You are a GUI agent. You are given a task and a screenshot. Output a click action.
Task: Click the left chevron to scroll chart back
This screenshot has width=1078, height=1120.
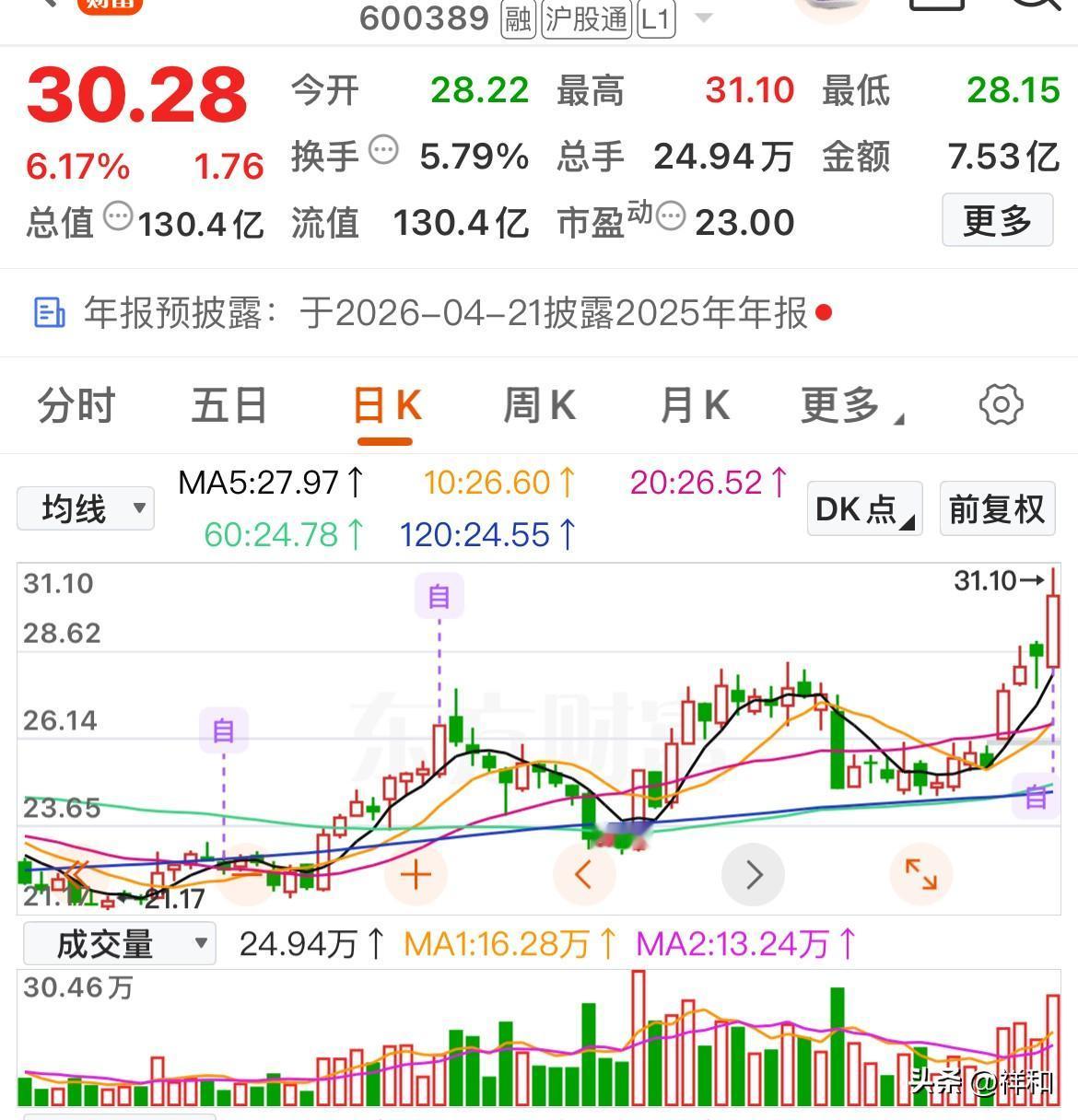pos(584,875)
